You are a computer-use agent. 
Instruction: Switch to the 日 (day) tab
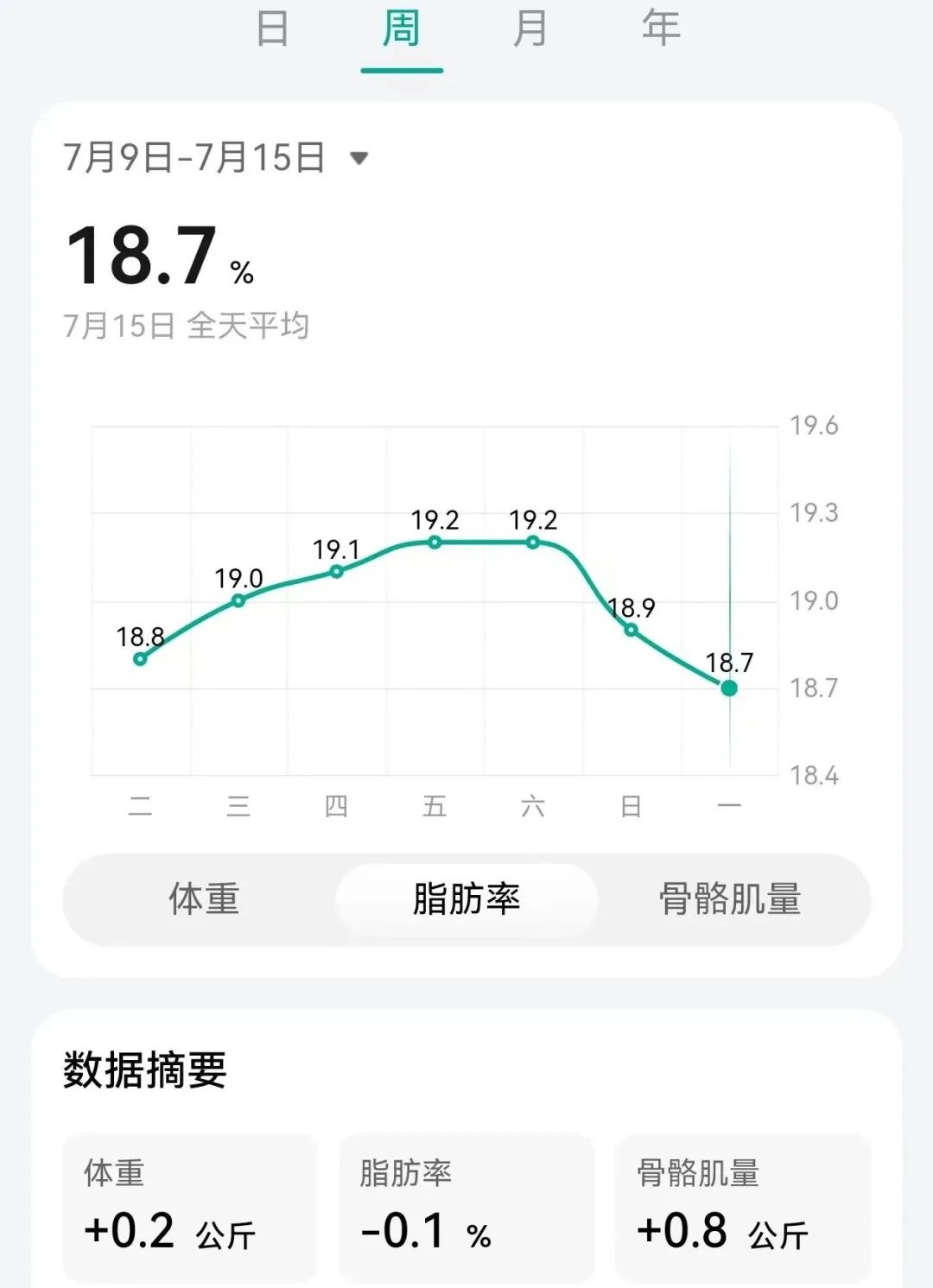pos(272,29)
